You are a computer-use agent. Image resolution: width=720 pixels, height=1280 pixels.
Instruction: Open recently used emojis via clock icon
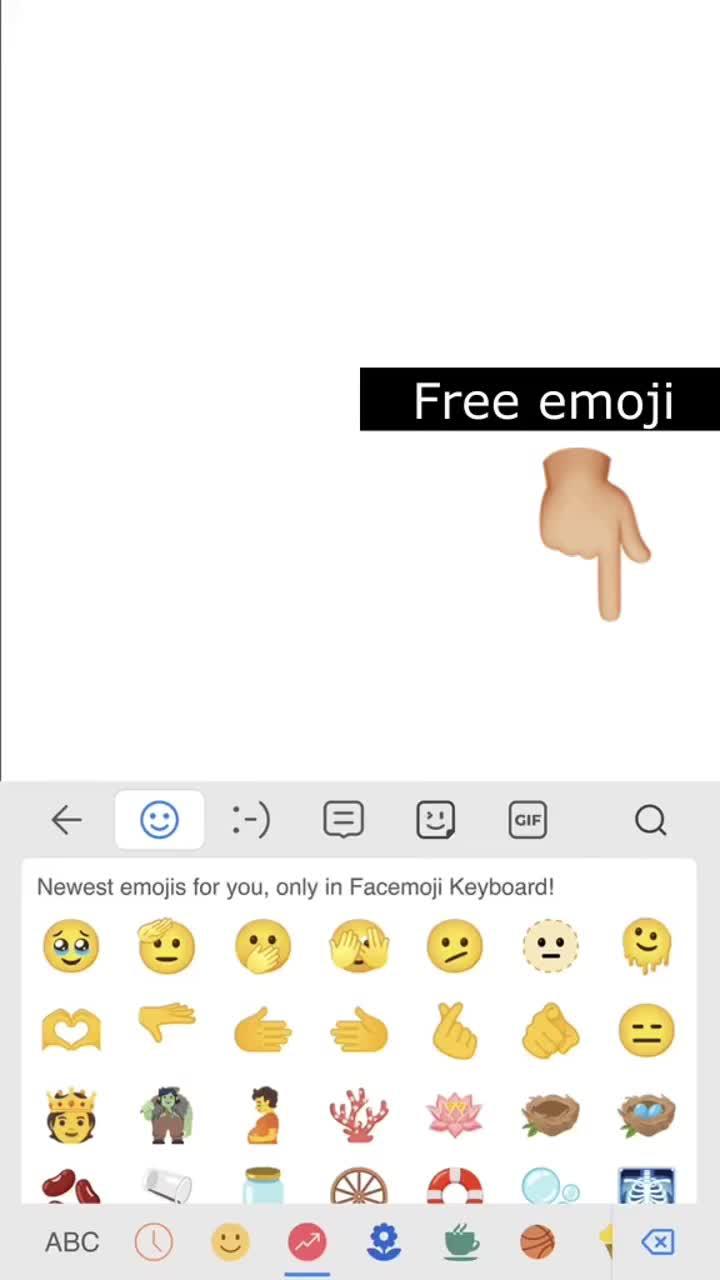pos(153,1242)
